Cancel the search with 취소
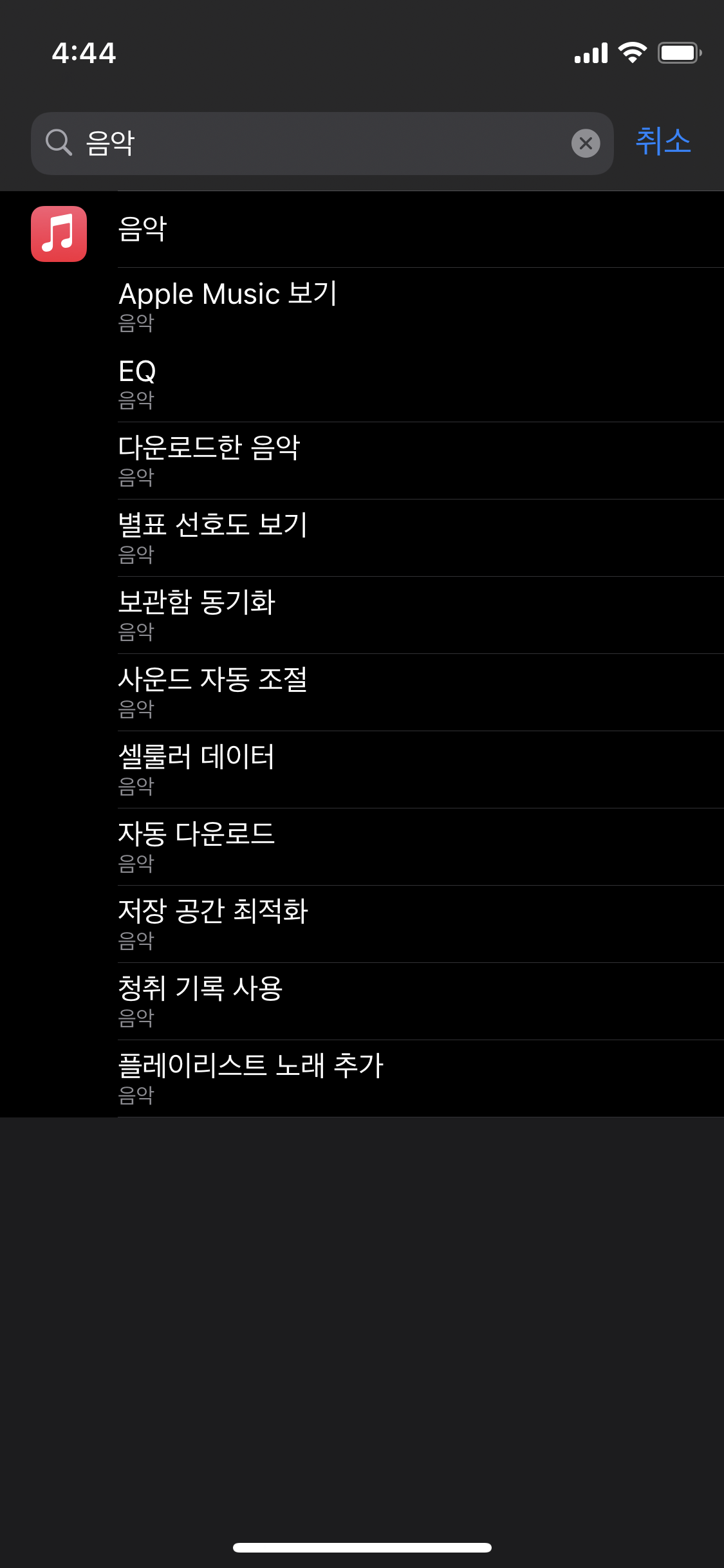 [663, 142]
